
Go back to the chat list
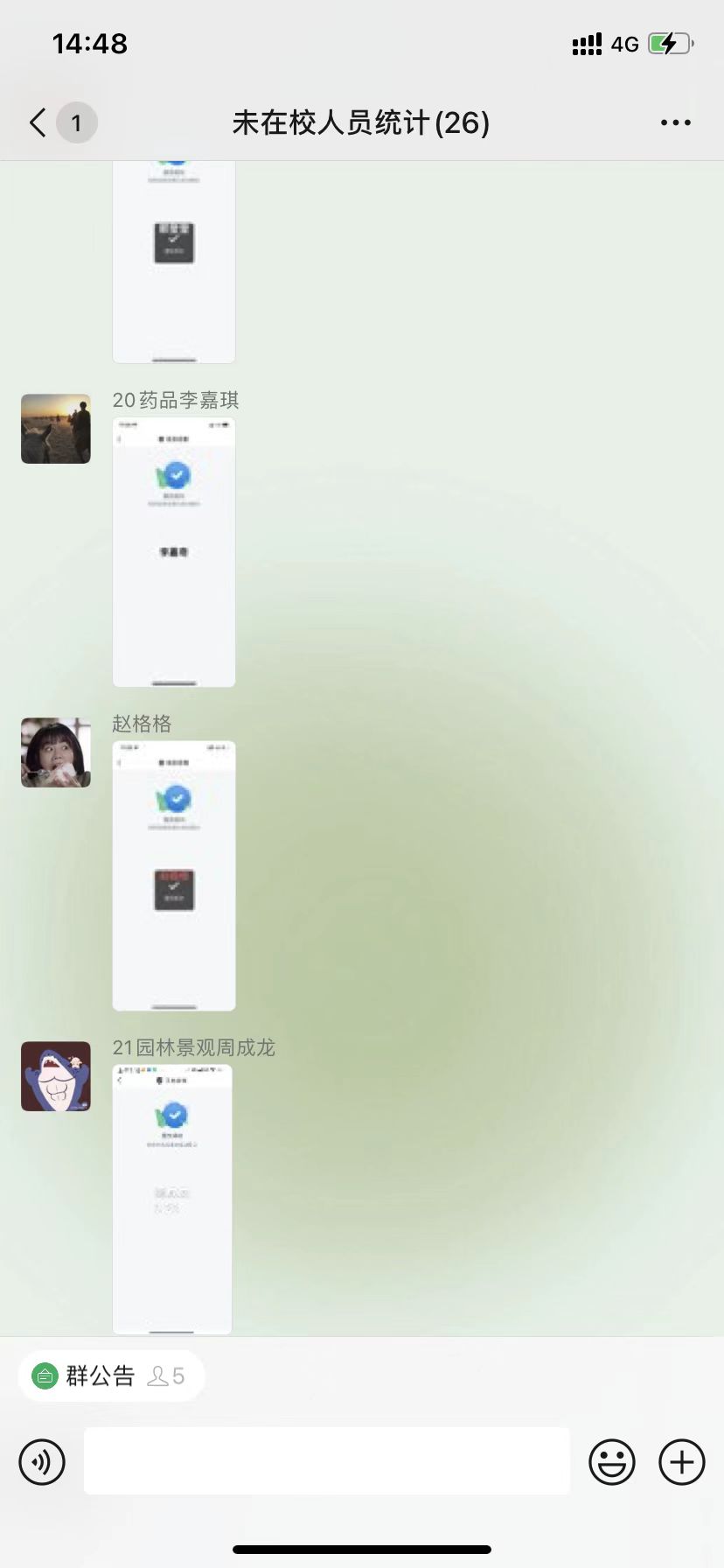pos(38,122)
